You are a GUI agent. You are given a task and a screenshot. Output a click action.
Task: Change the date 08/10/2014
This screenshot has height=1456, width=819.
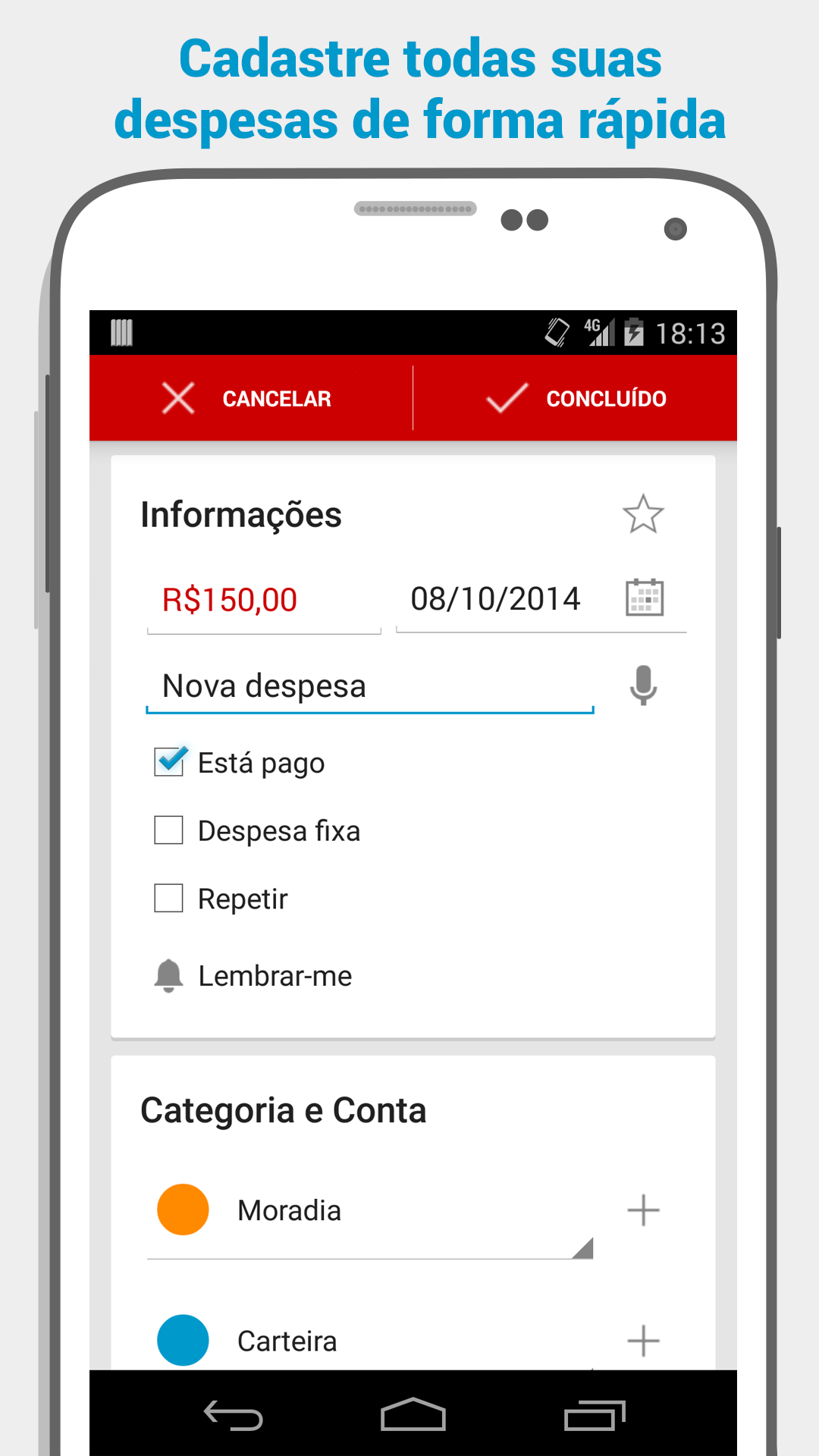click(x=497, y=598)
